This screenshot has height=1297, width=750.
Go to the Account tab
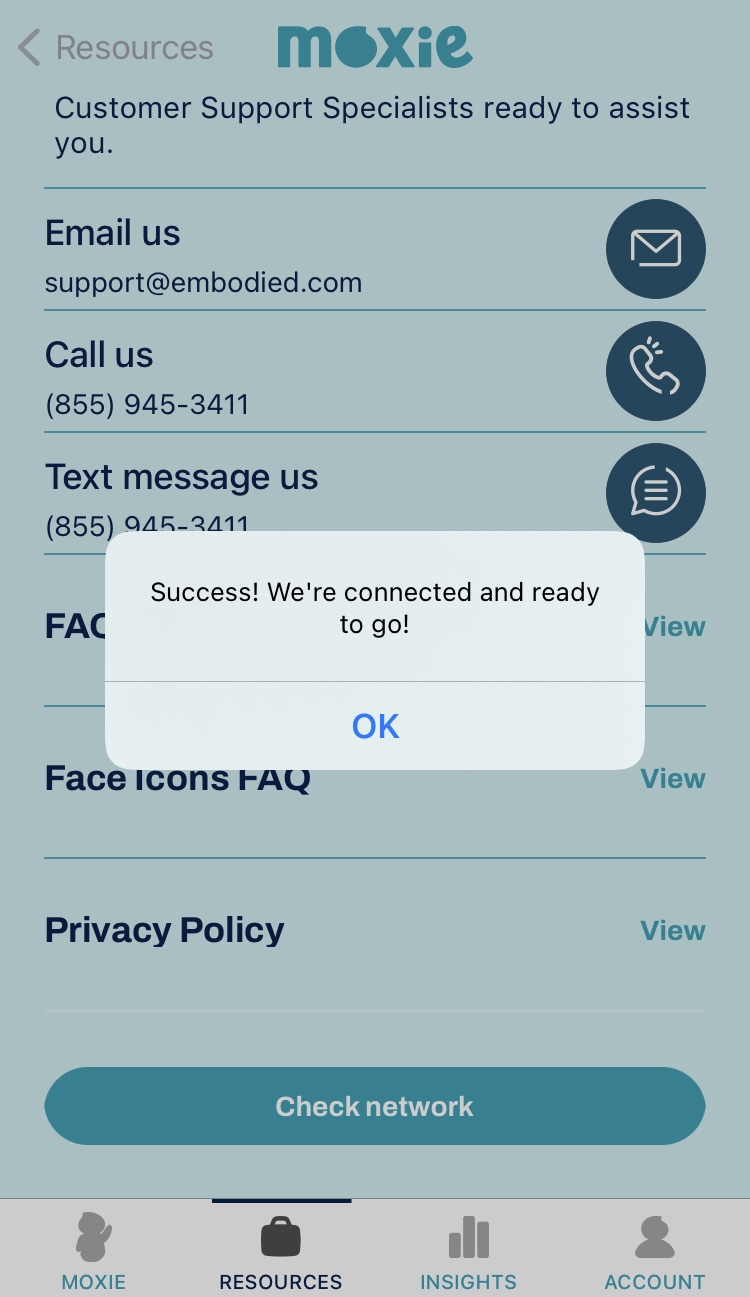pyautogui.click(x=655, y=1251)
